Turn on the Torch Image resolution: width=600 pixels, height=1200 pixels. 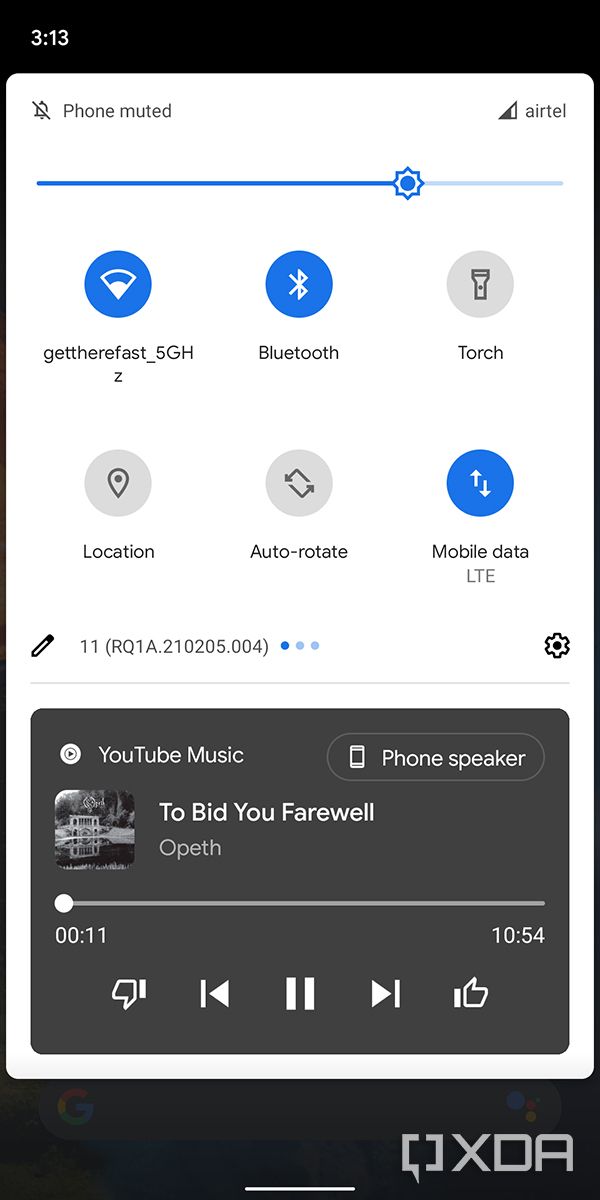[x=480, y=284]
